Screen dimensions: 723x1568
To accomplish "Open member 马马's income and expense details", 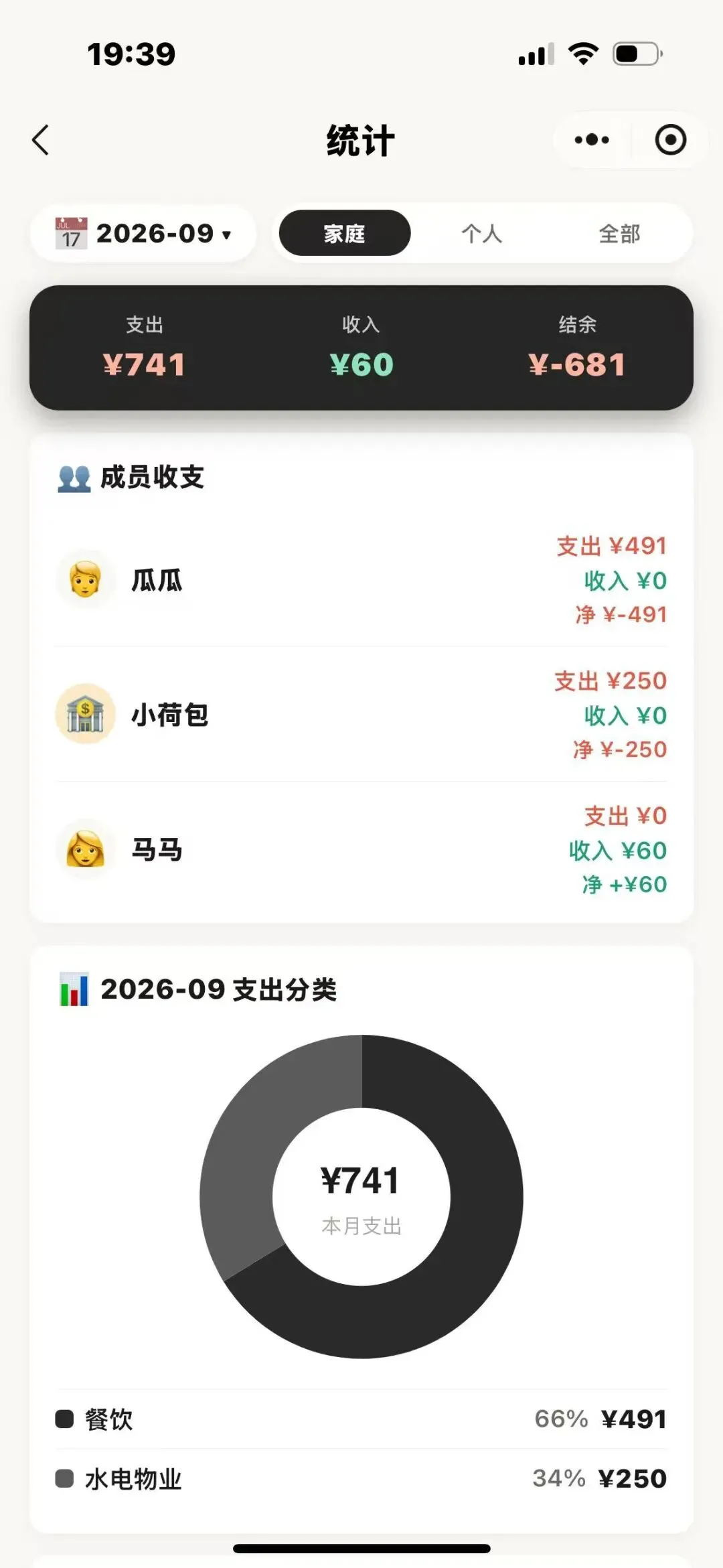I will 361,850.
